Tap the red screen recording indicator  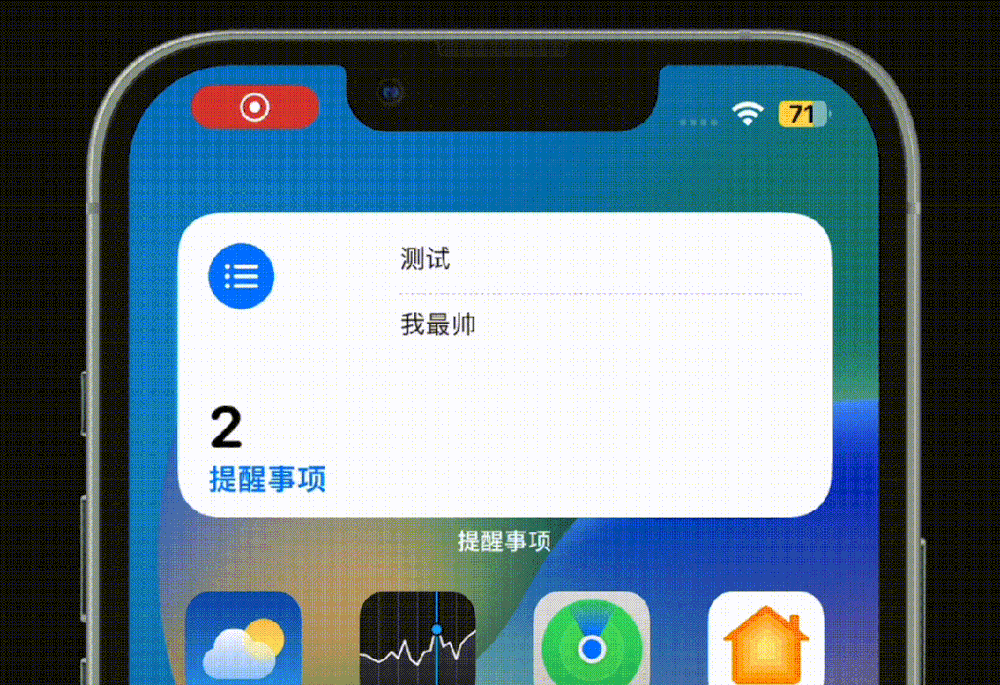(x=255, y=107)
